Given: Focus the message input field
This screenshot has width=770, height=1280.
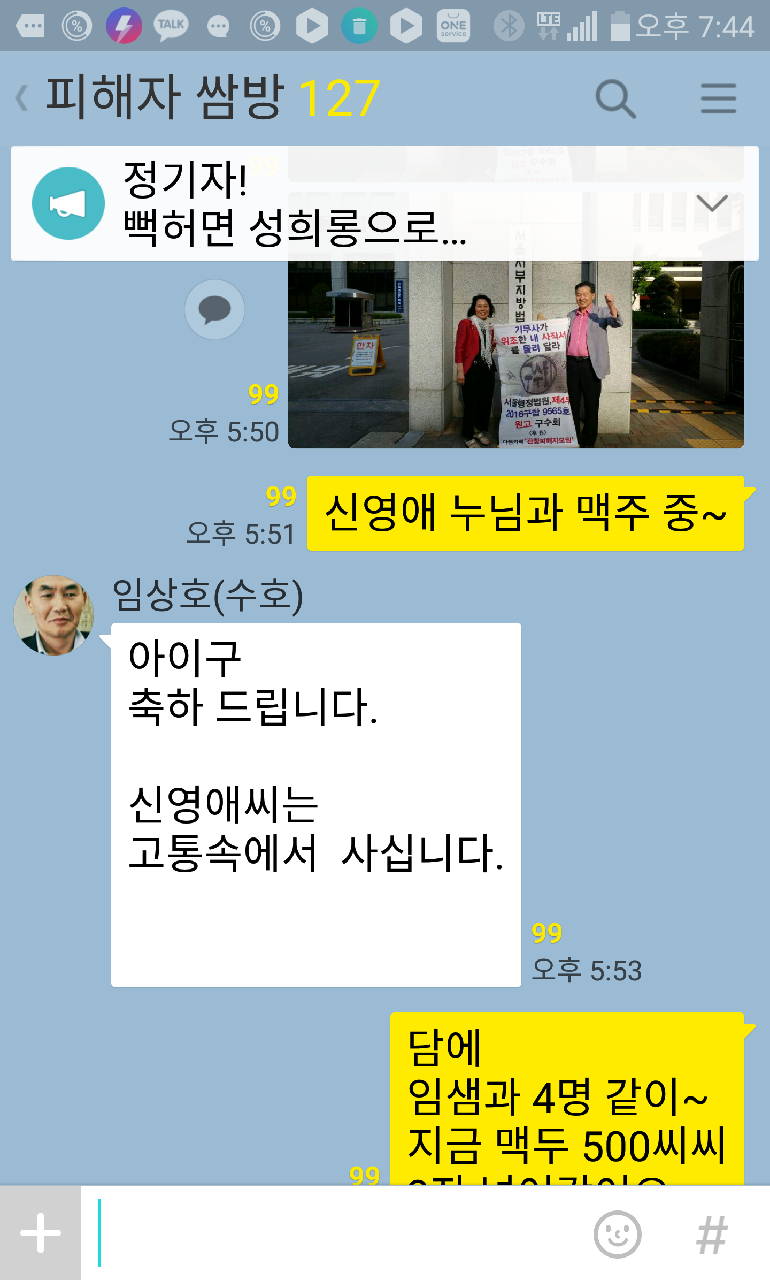Looking at the screenshot, I should pos(330,1234).
